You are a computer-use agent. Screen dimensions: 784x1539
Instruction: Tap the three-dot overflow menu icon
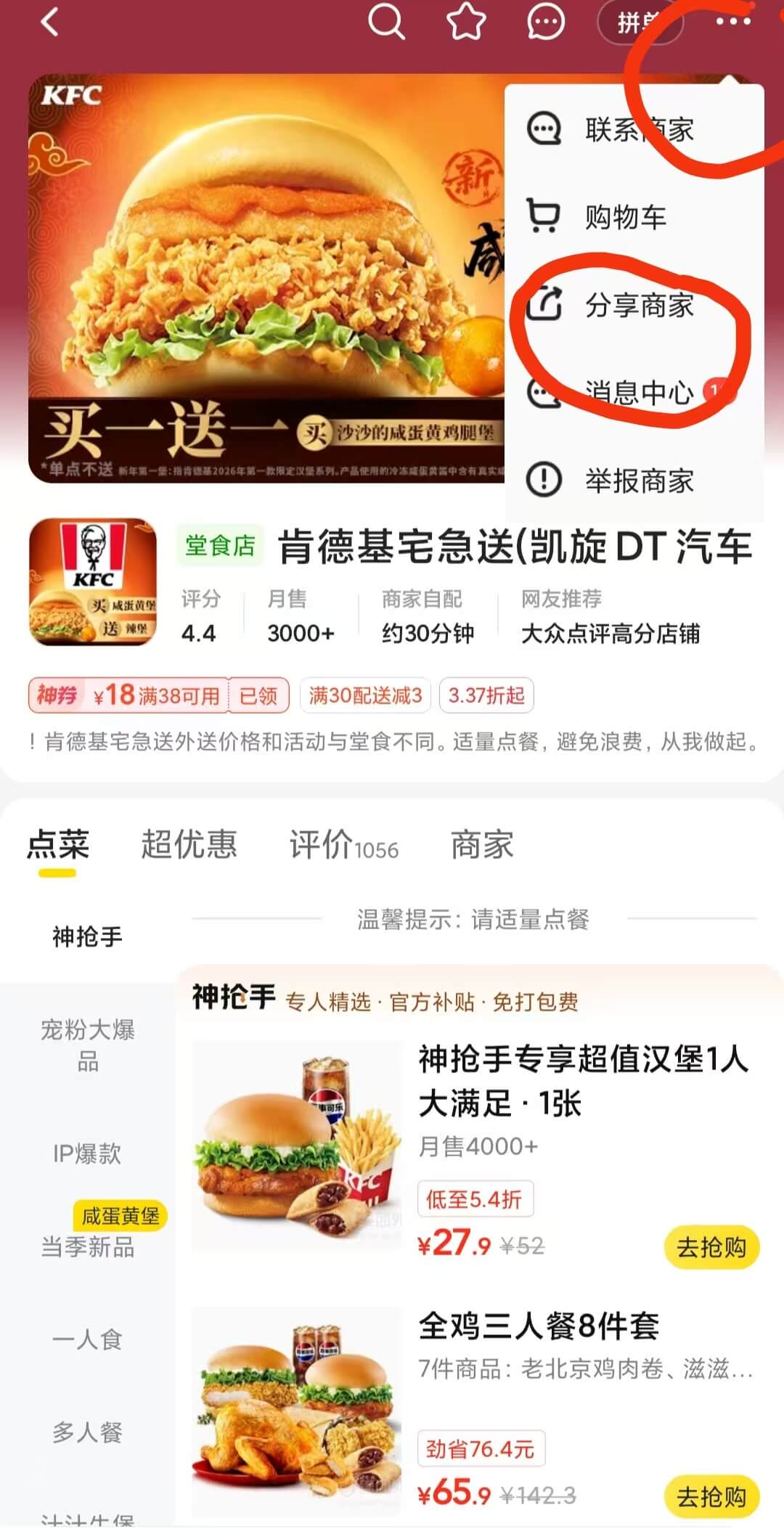pos(732,22)
